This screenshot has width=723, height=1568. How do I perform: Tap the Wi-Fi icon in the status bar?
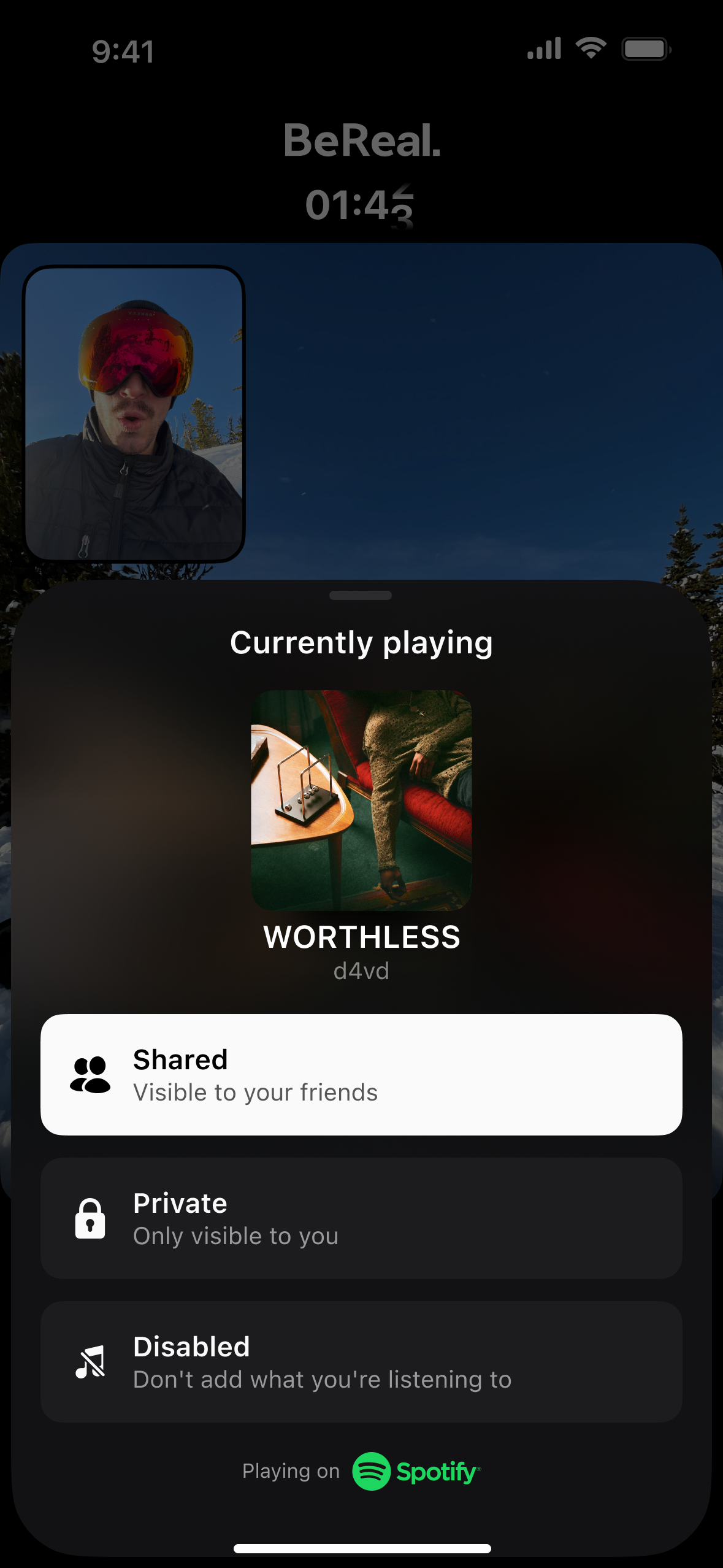590,48
